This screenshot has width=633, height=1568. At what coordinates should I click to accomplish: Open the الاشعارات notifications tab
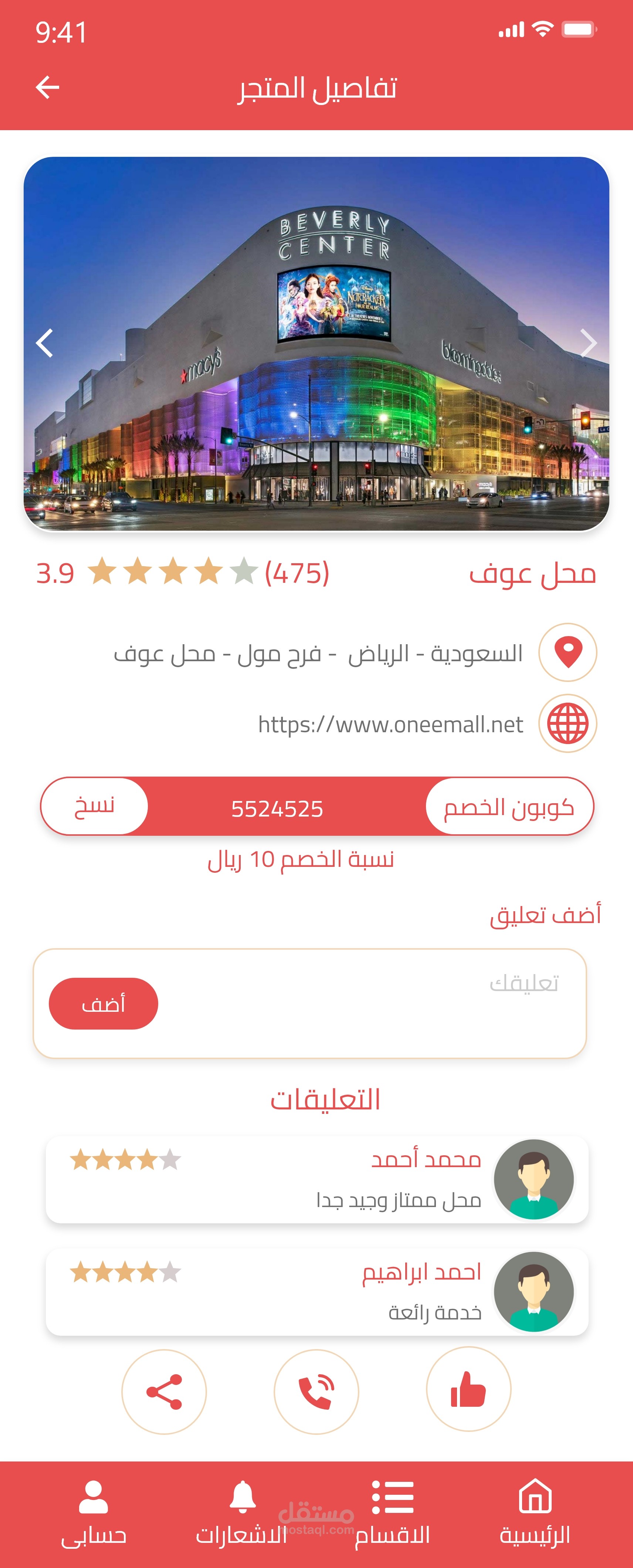tap(242, 1512)
